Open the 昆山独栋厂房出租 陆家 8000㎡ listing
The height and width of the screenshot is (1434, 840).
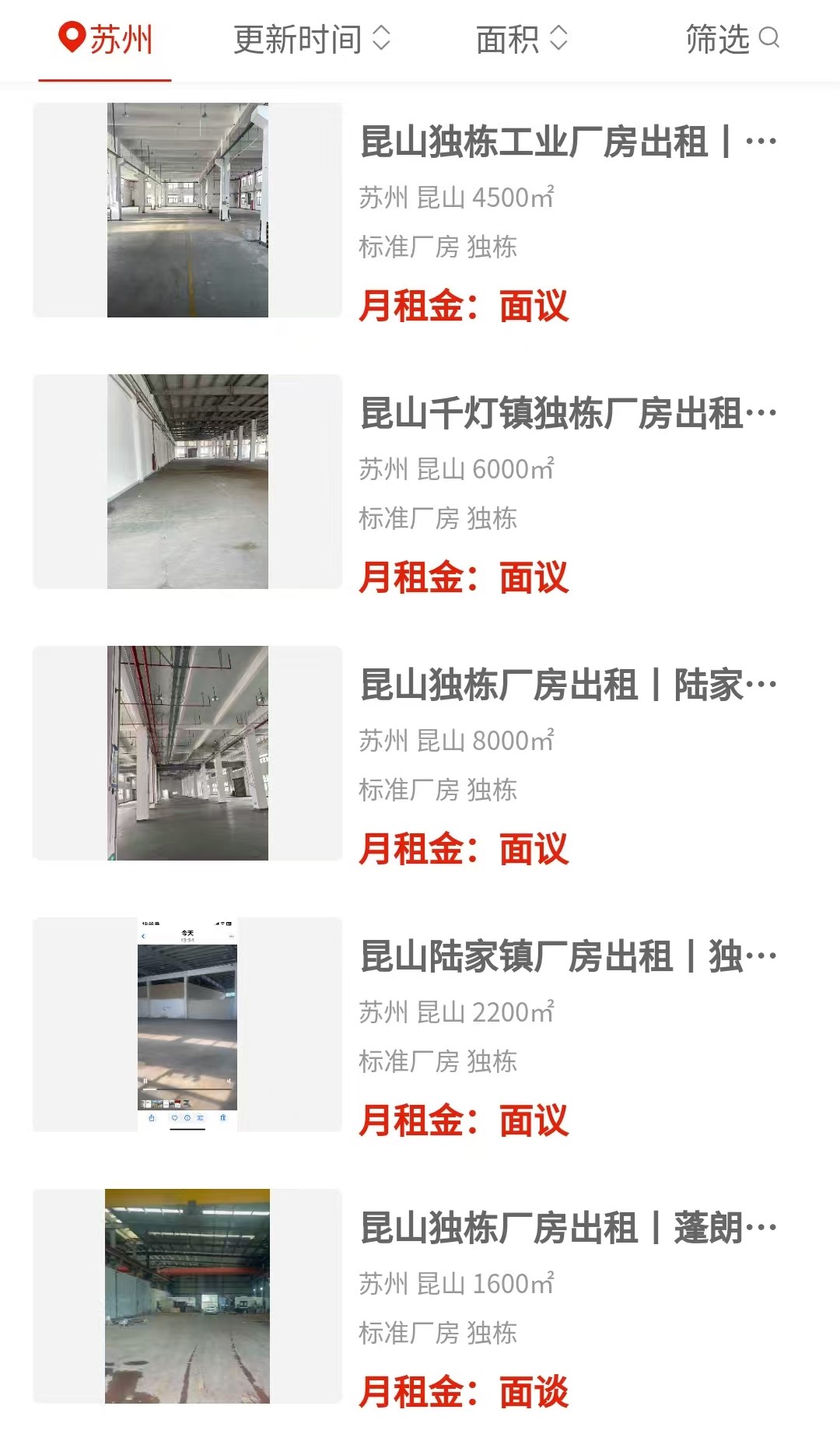coord(568,685)
